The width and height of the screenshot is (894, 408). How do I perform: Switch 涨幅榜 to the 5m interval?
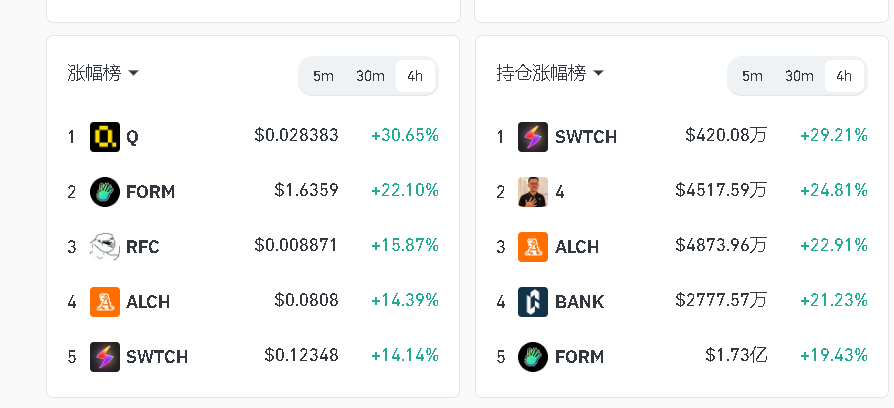coord(323,76)
